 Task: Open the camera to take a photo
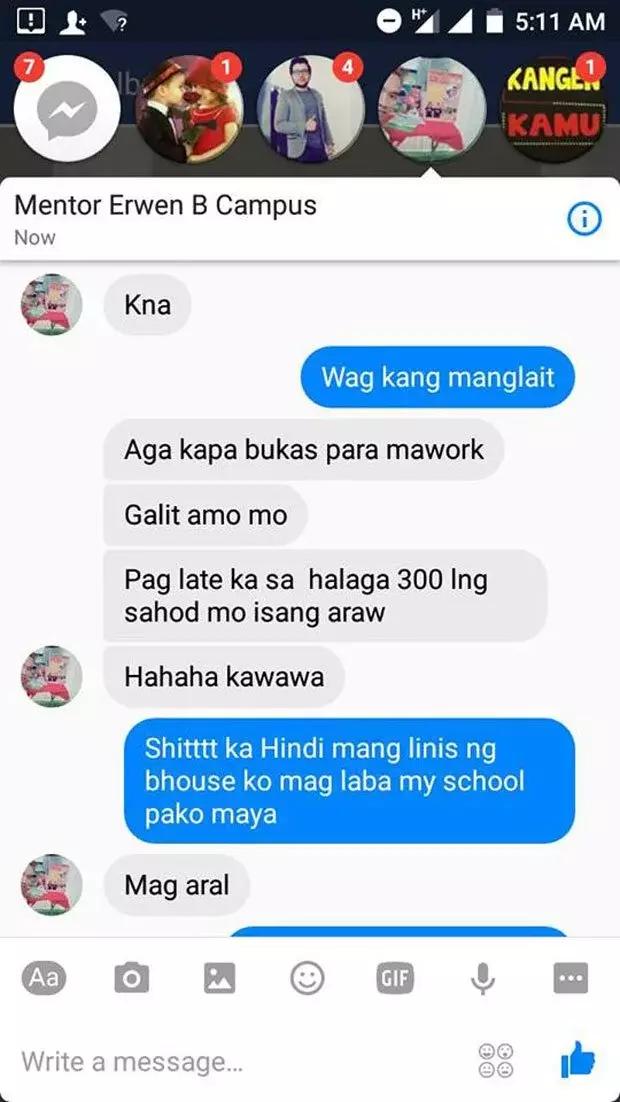(x=131, y=979)
